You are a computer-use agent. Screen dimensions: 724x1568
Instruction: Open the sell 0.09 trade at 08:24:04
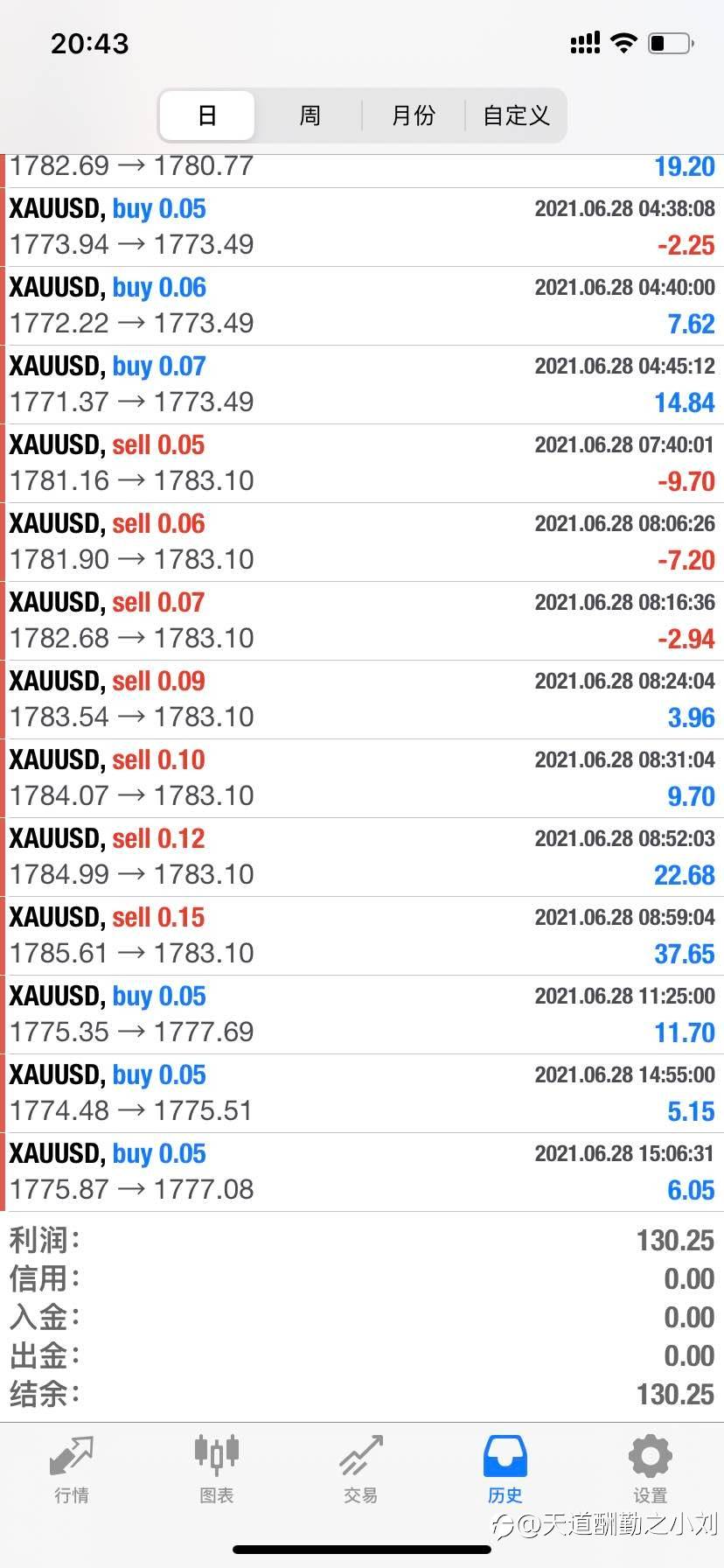point(362,700)
